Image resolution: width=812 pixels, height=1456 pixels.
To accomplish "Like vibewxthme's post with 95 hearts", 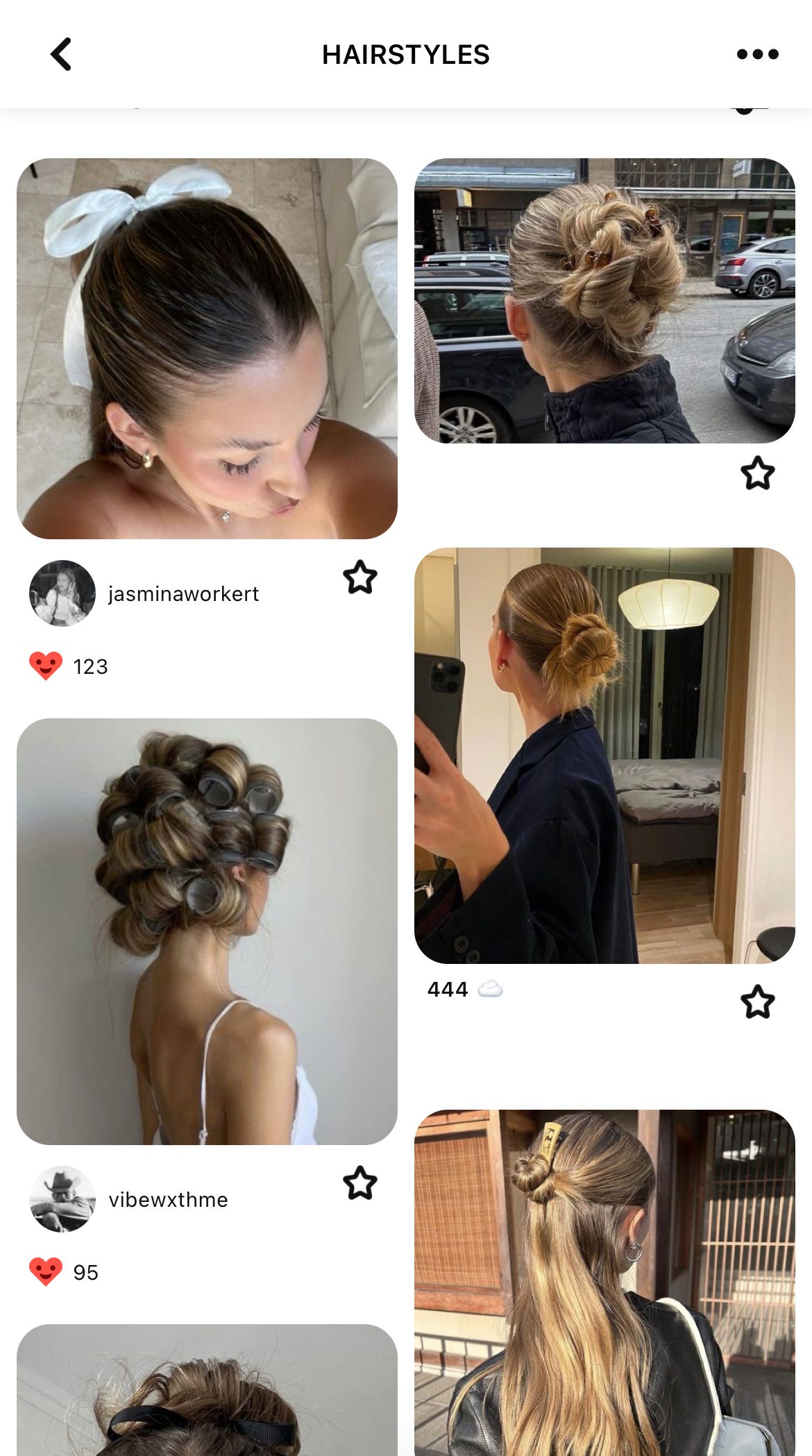I will tap(46, 1272).
